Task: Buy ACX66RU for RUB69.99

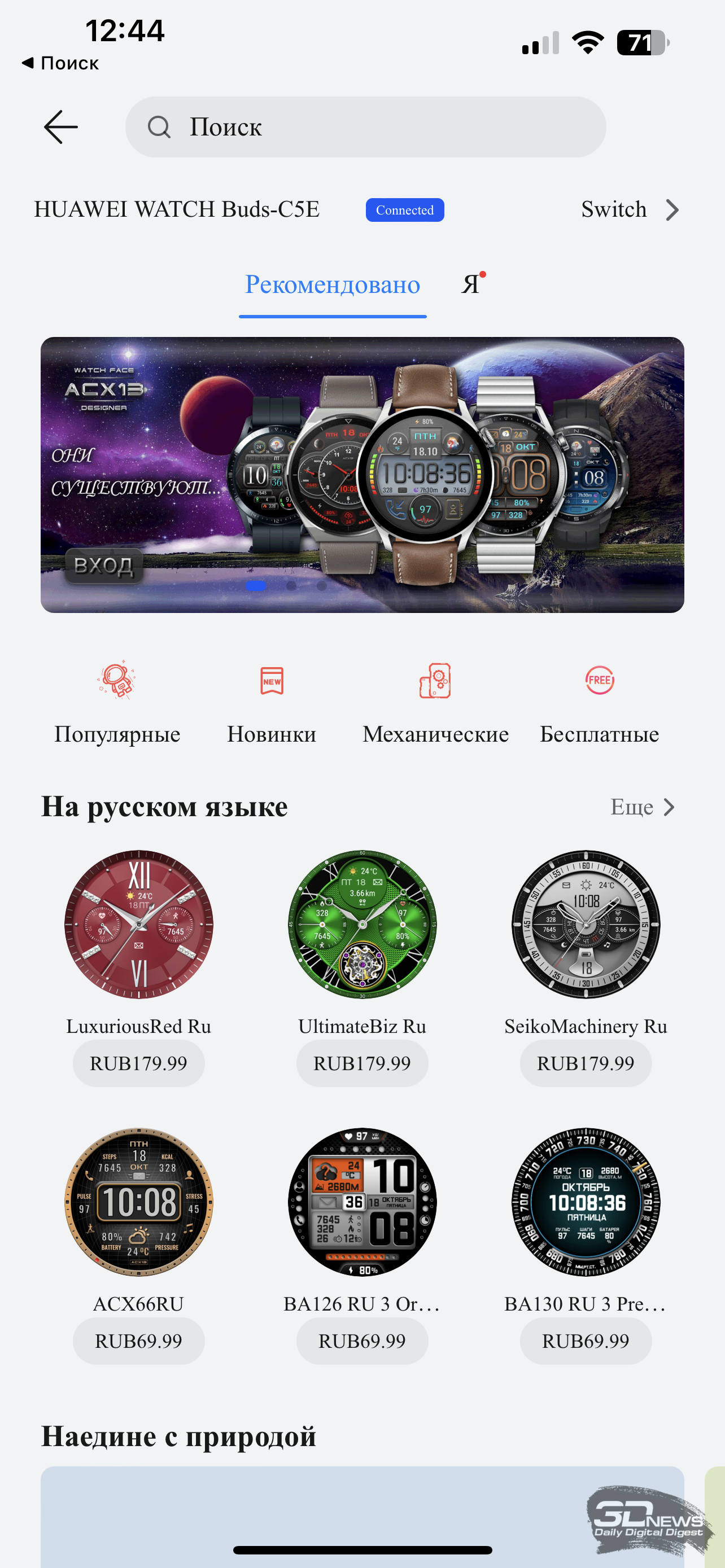Action: pos(139,1341)
